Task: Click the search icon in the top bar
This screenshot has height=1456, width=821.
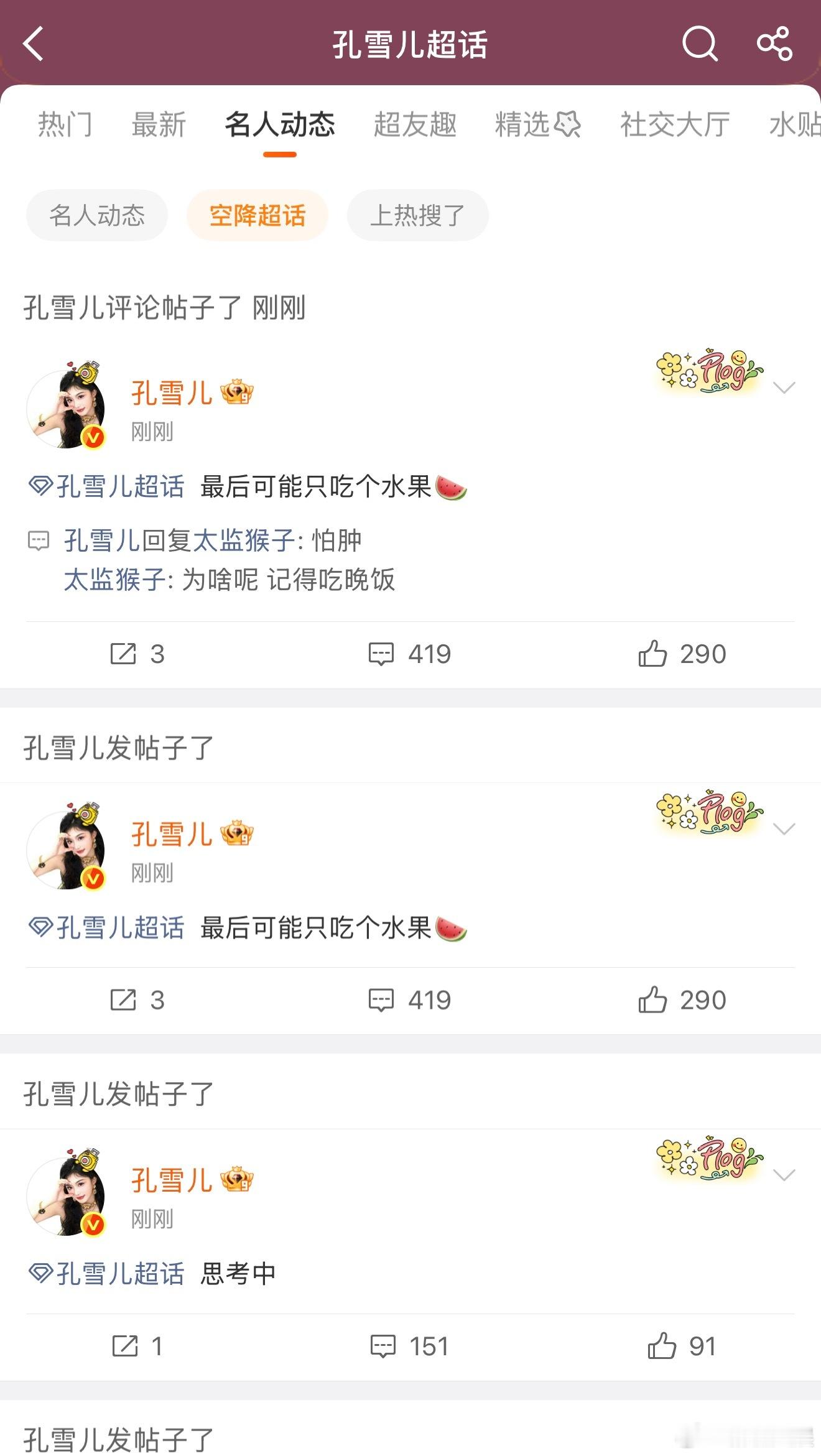Action: click(x=699, y=44)
